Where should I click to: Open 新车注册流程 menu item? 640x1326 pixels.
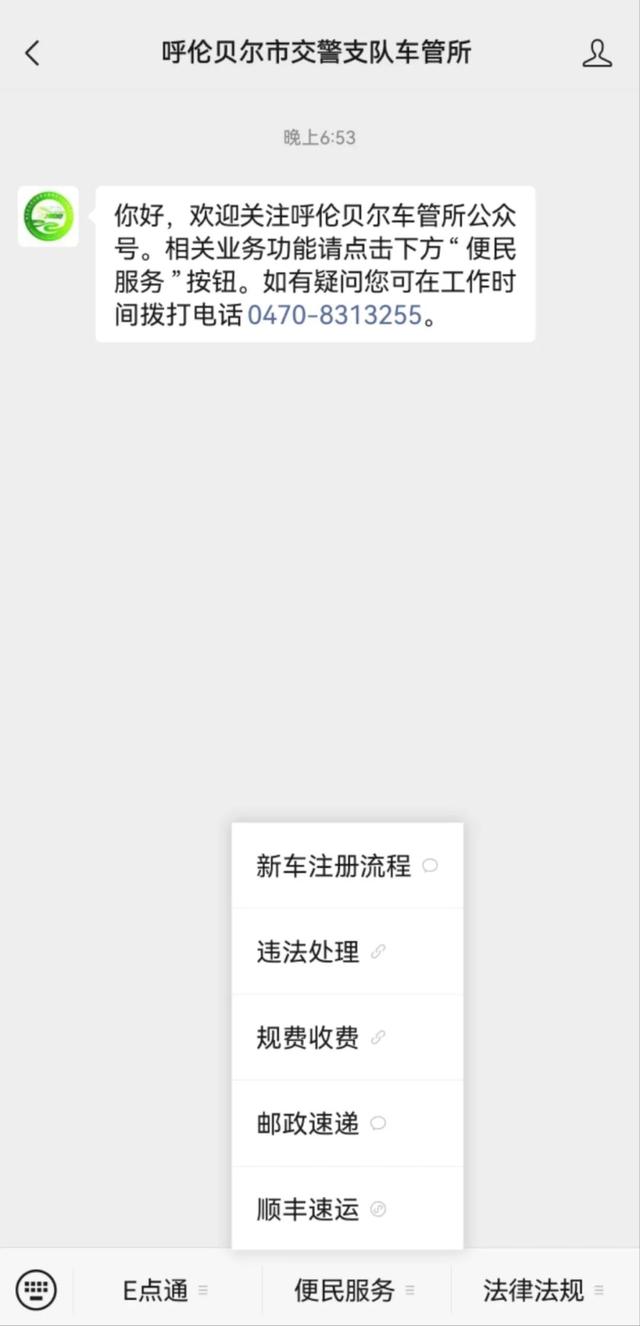tap(347, 866)
